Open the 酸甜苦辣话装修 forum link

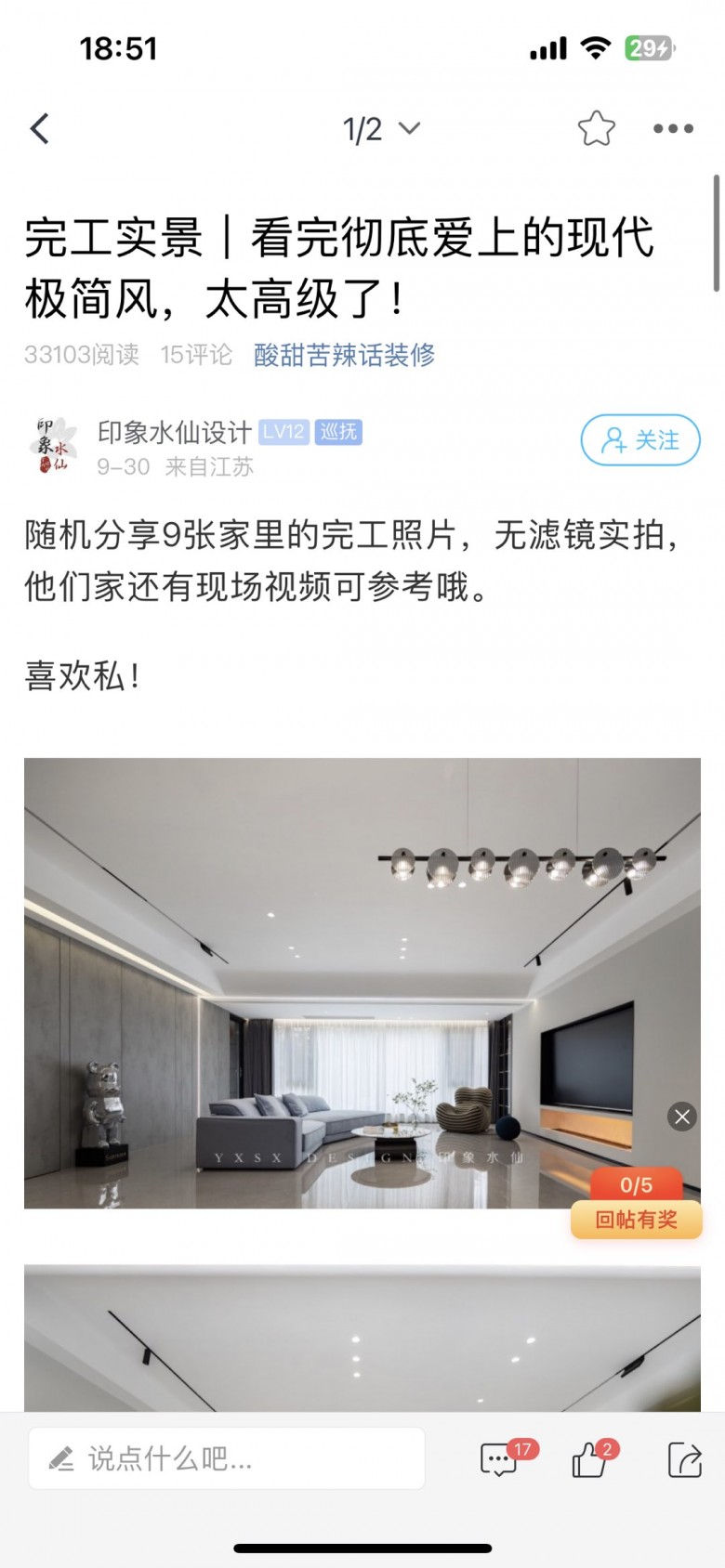344,355
